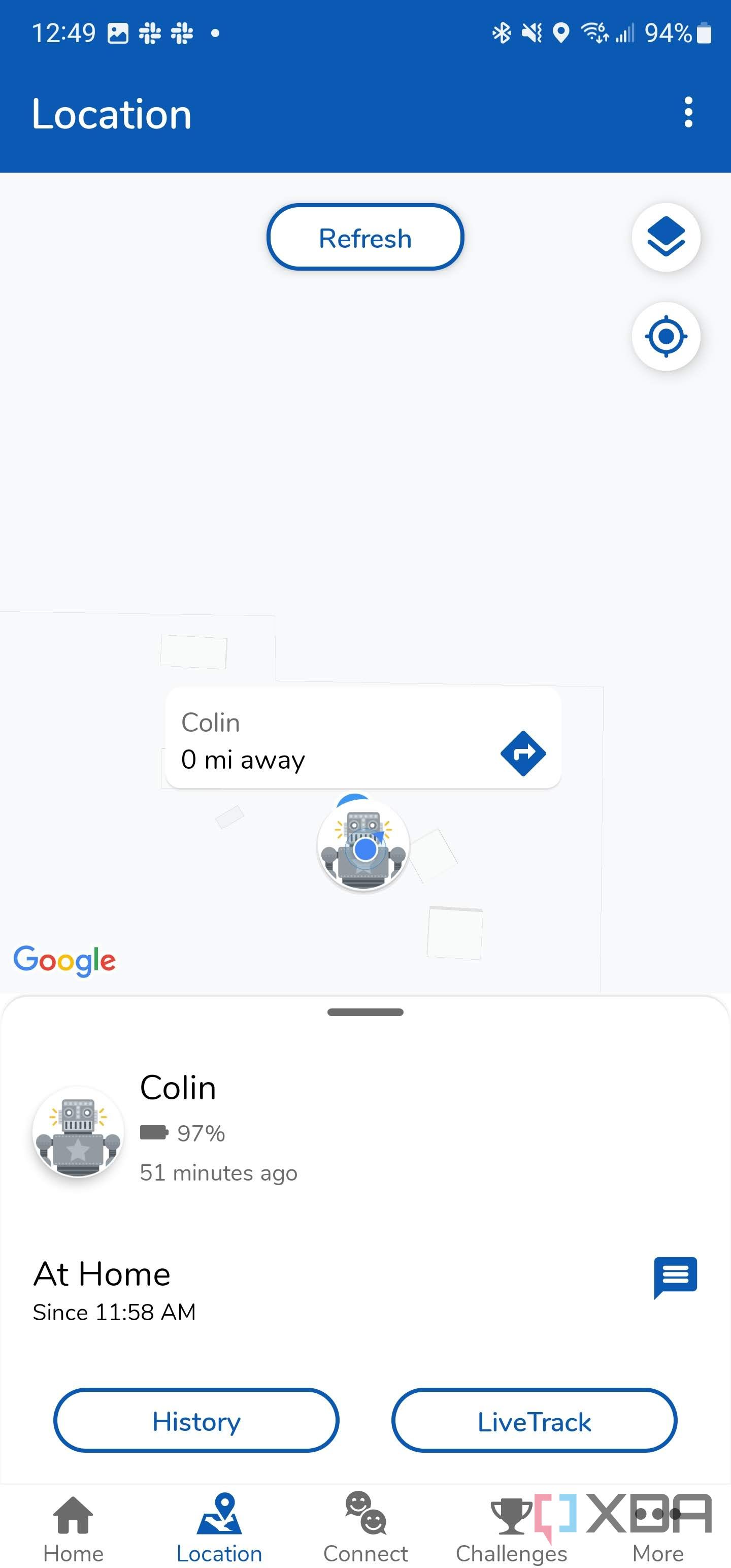731x1568 pixels.
Task: Open the More tab
Action: click(x=657, y=1528)
